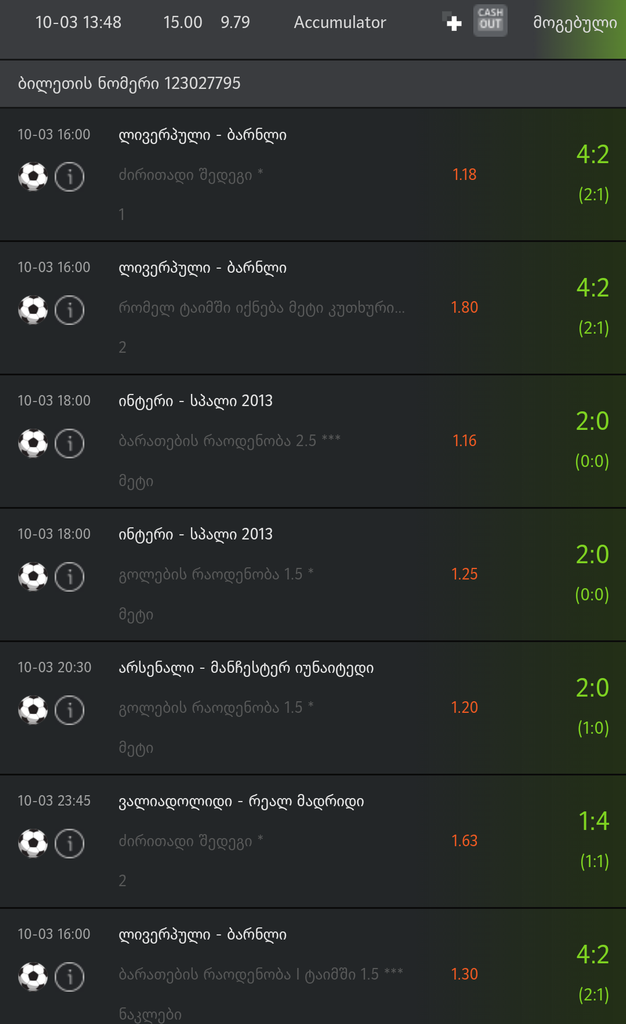Screen dimensions: 626x1024
Task: Tap the Cash Out button
Action: (490, 21)
